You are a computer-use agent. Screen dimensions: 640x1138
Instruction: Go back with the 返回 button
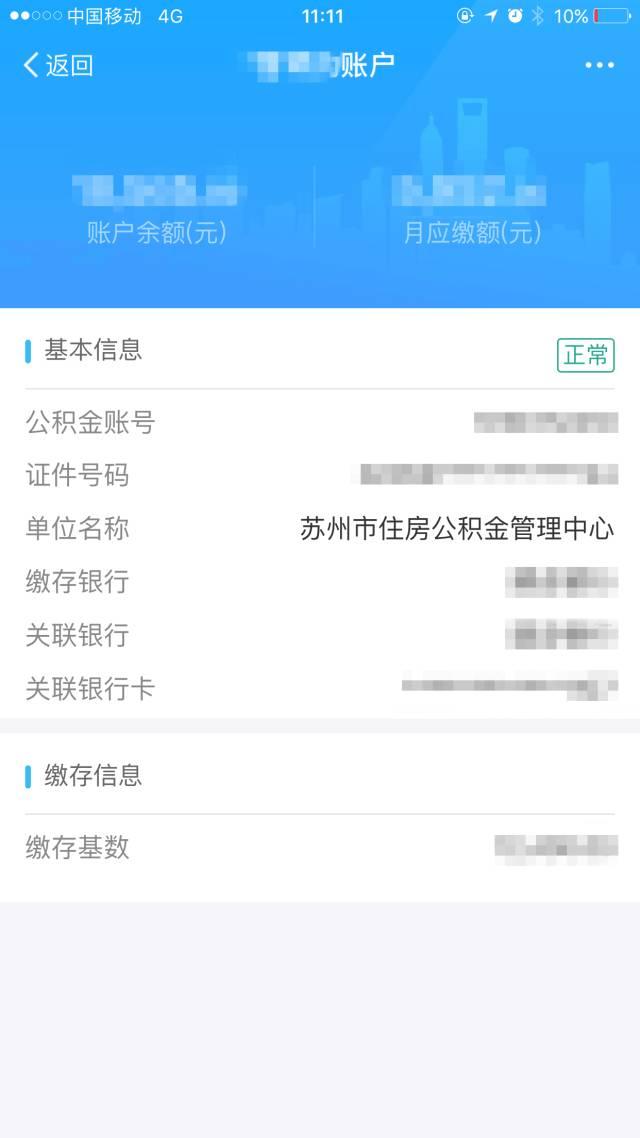click(58, 65)
